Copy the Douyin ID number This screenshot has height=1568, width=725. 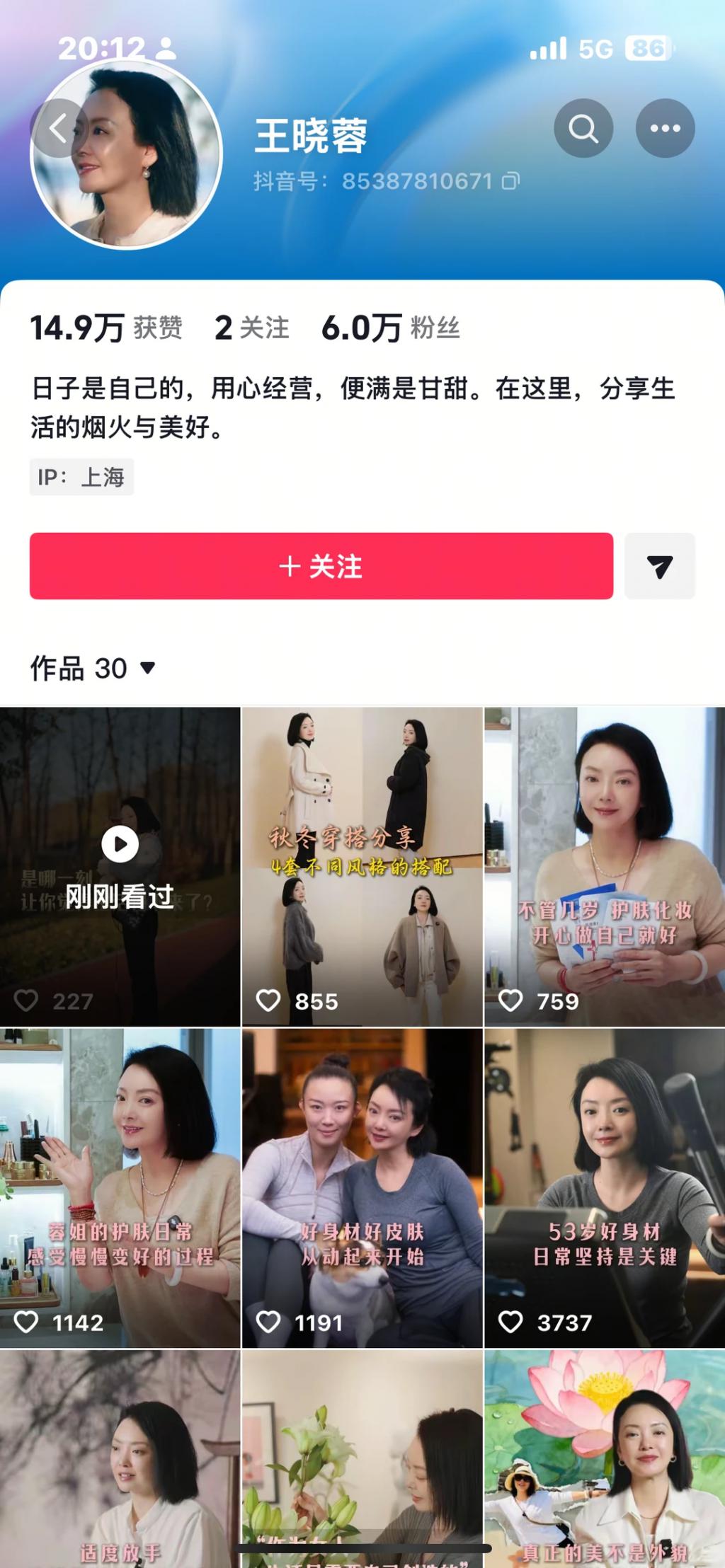510,181
